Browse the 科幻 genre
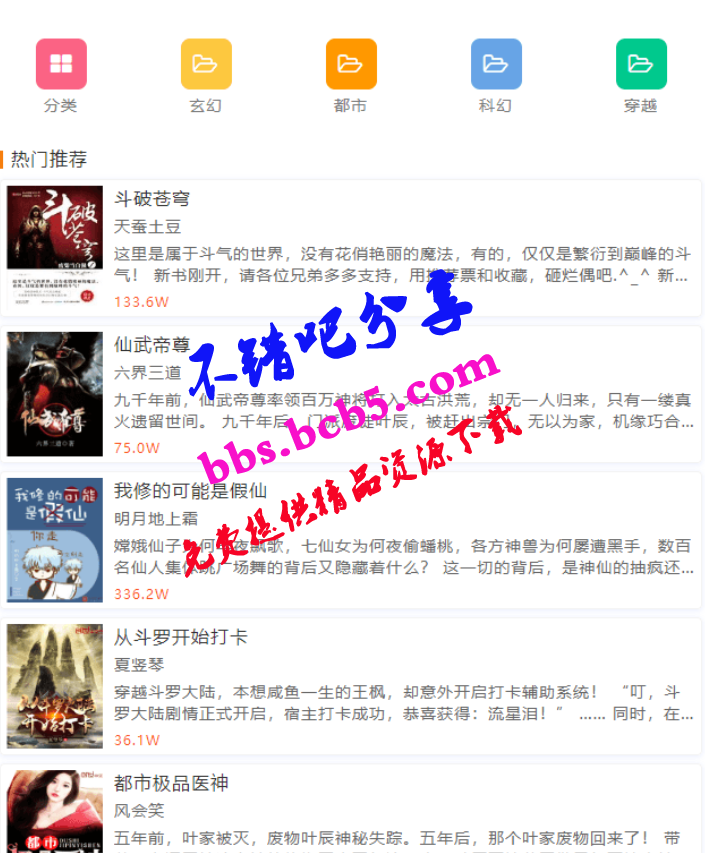The height and width of the screenshot is (853, 705). [496, 65]
